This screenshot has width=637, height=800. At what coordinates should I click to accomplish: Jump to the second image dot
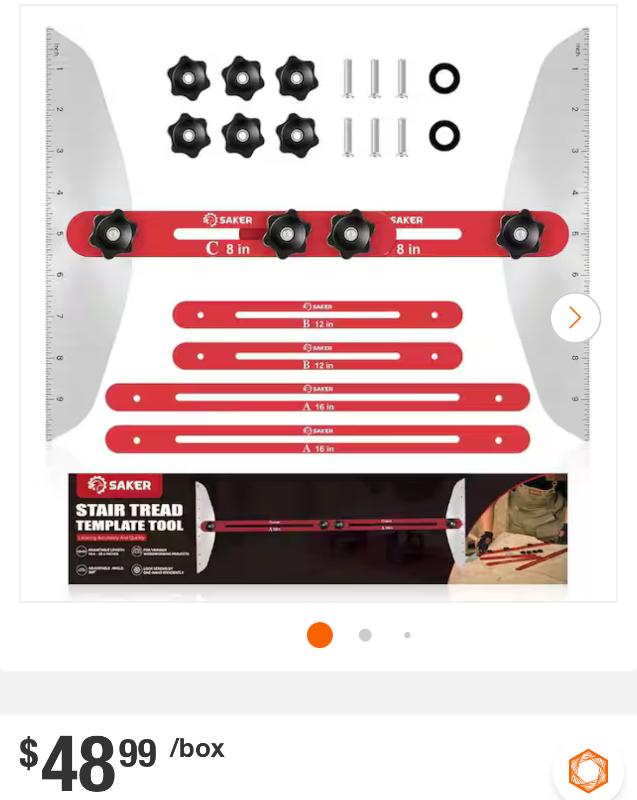(365, 635)
